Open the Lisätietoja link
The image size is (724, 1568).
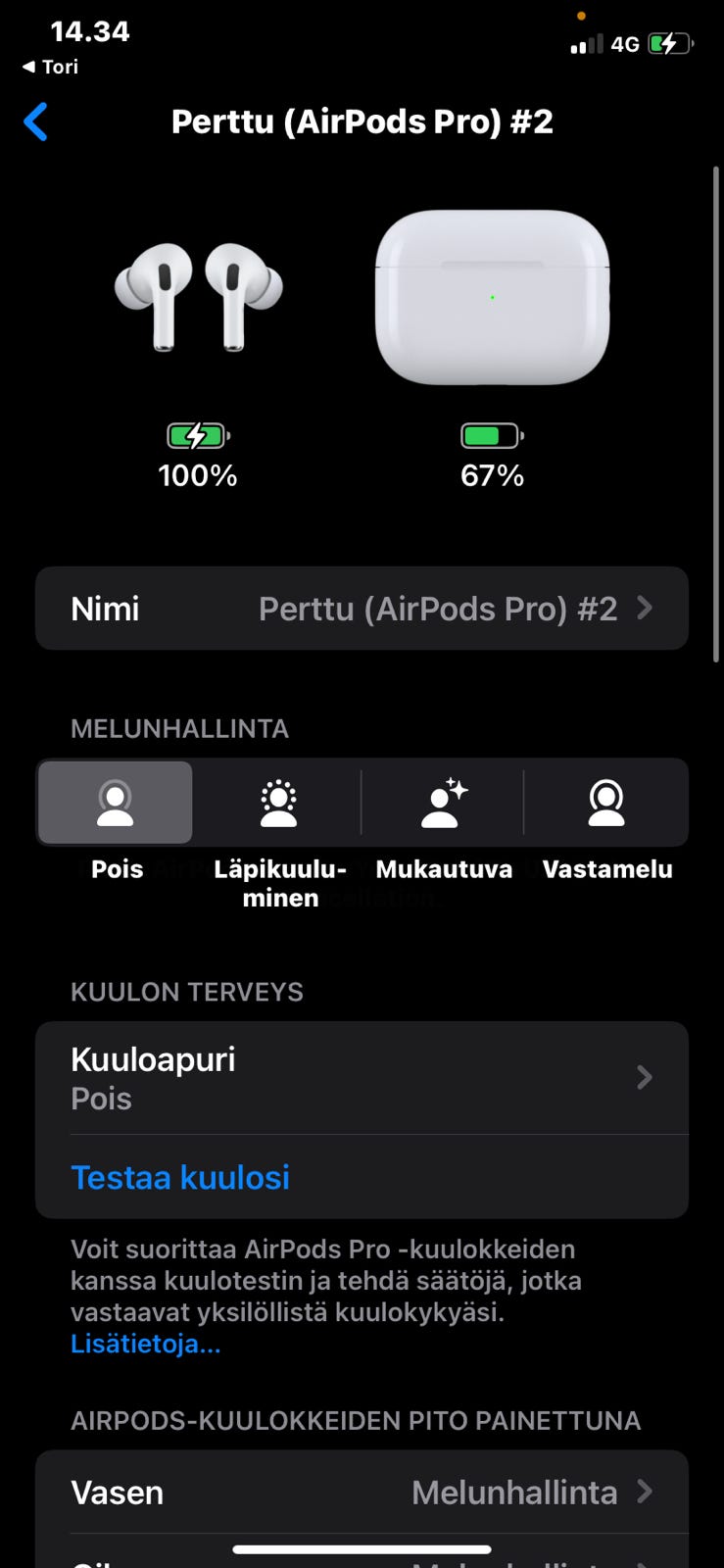click(145, 1343)
